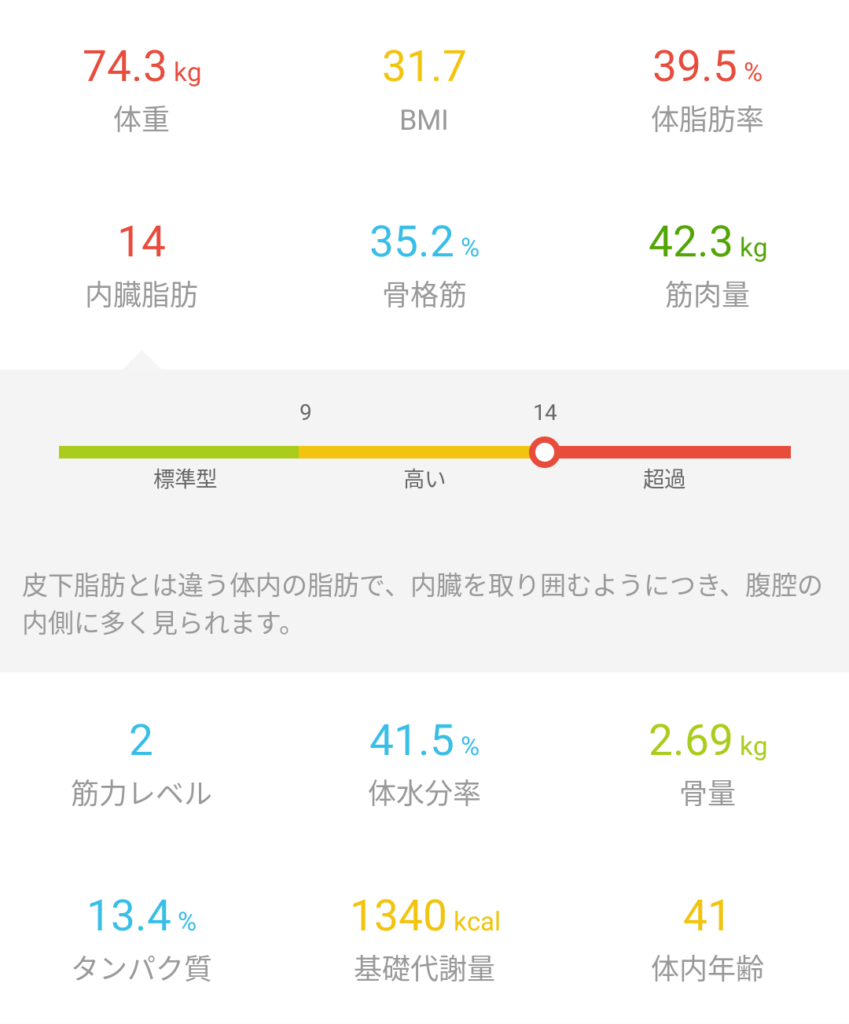This screenshot has width=849, height=1024.
Task: Tap the タンパク質 13.4% tile
Action: [x=141, y=939]
